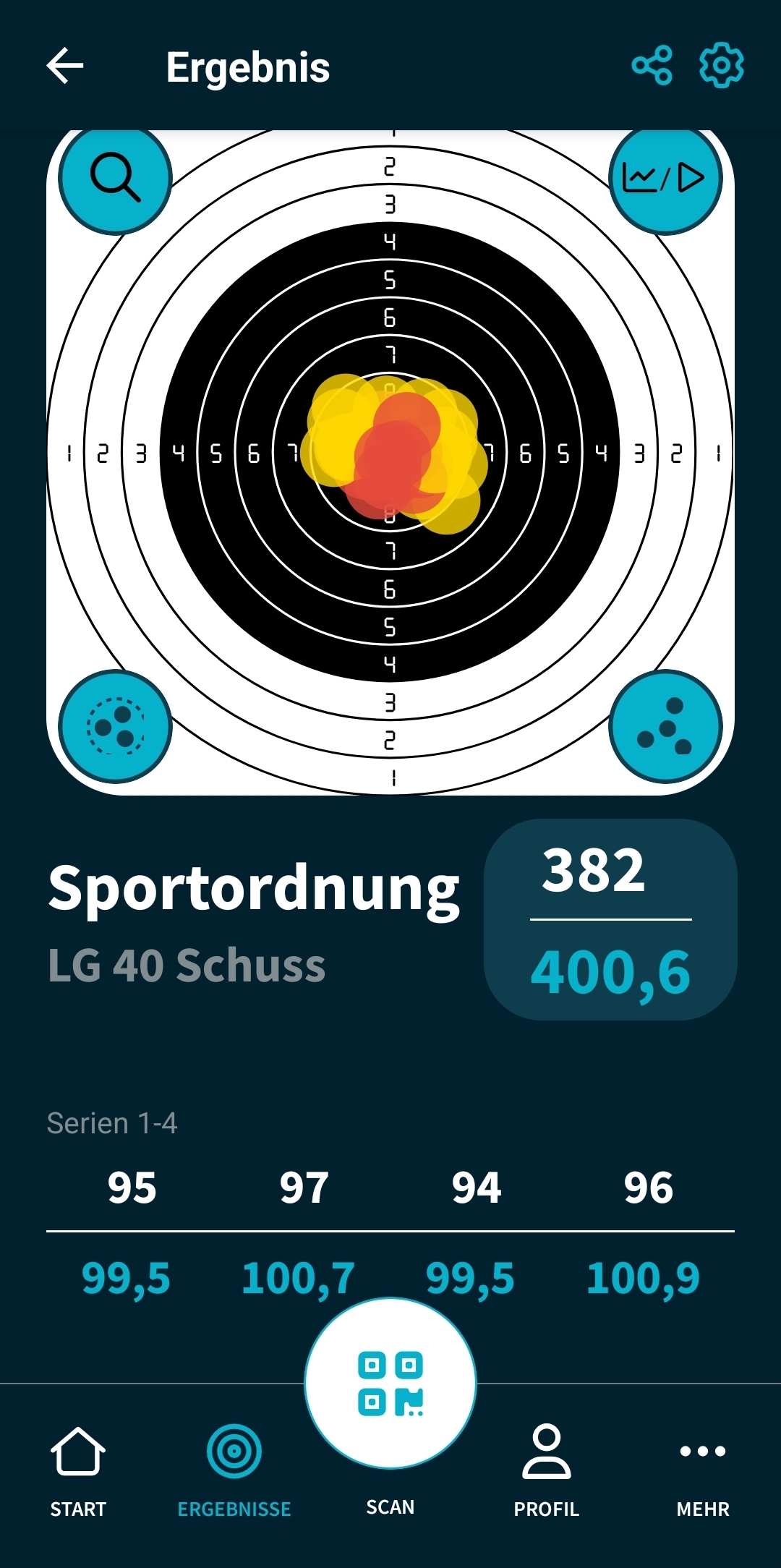Share this shooting result
781x1568 pixels.
click(652, 66)
